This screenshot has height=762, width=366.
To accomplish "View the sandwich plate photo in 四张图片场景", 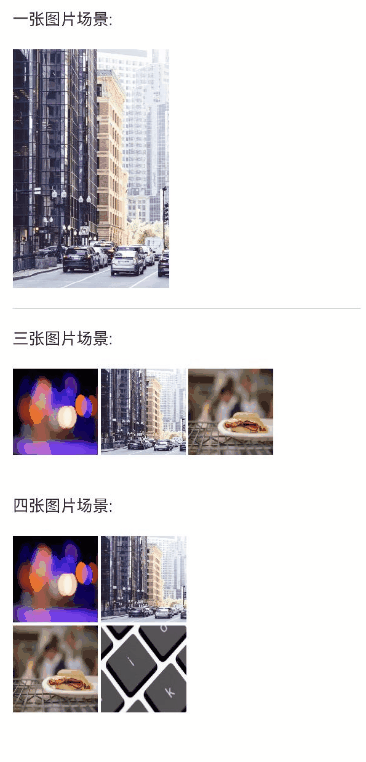I will 55,669.
